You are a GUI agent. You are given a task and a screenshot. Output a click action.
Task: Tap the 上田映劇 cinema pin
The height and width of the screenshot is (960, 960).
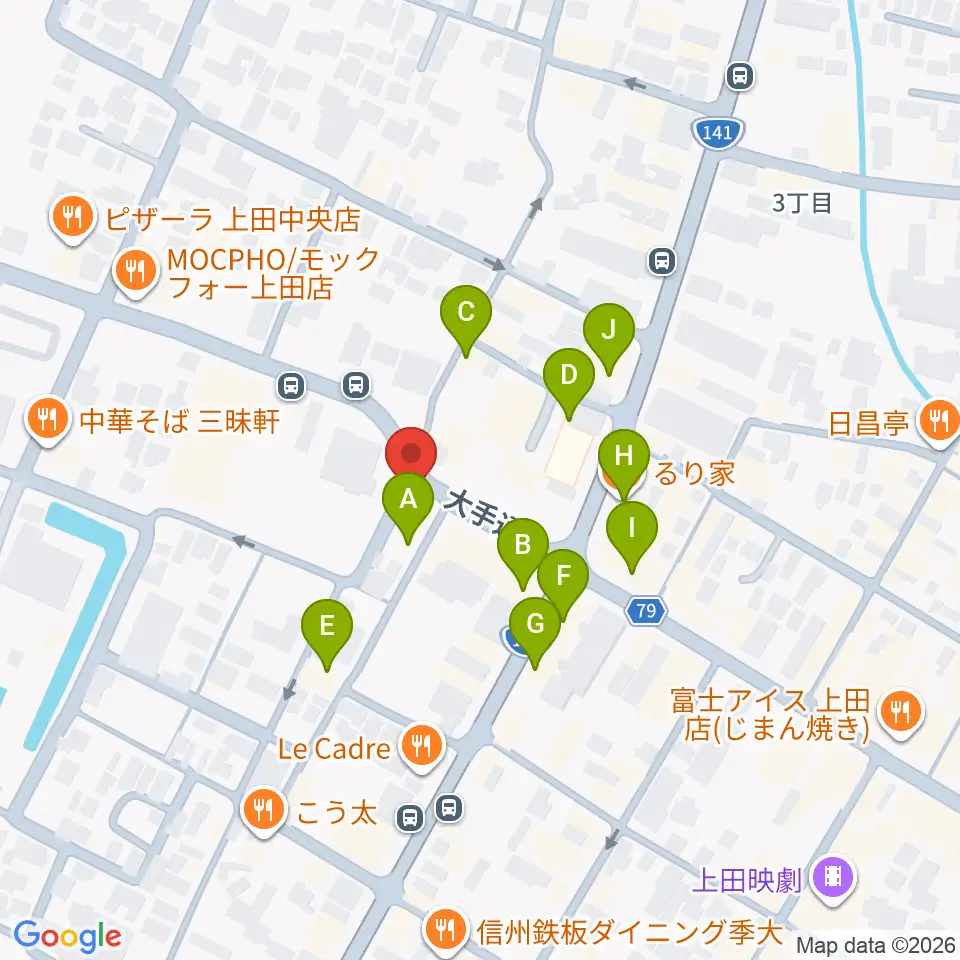point(833,880)
